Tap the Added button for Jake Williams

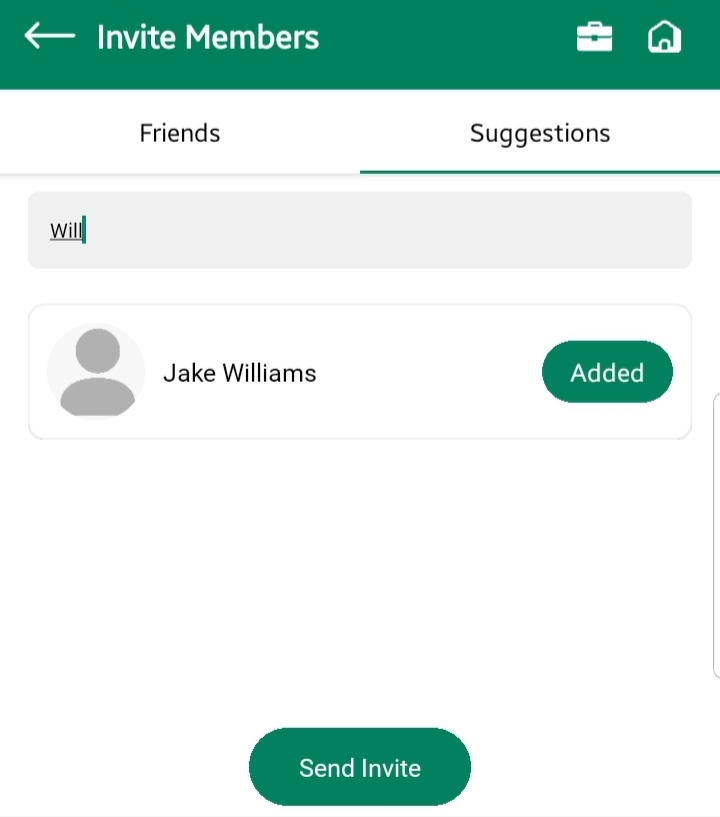point(607,372)
